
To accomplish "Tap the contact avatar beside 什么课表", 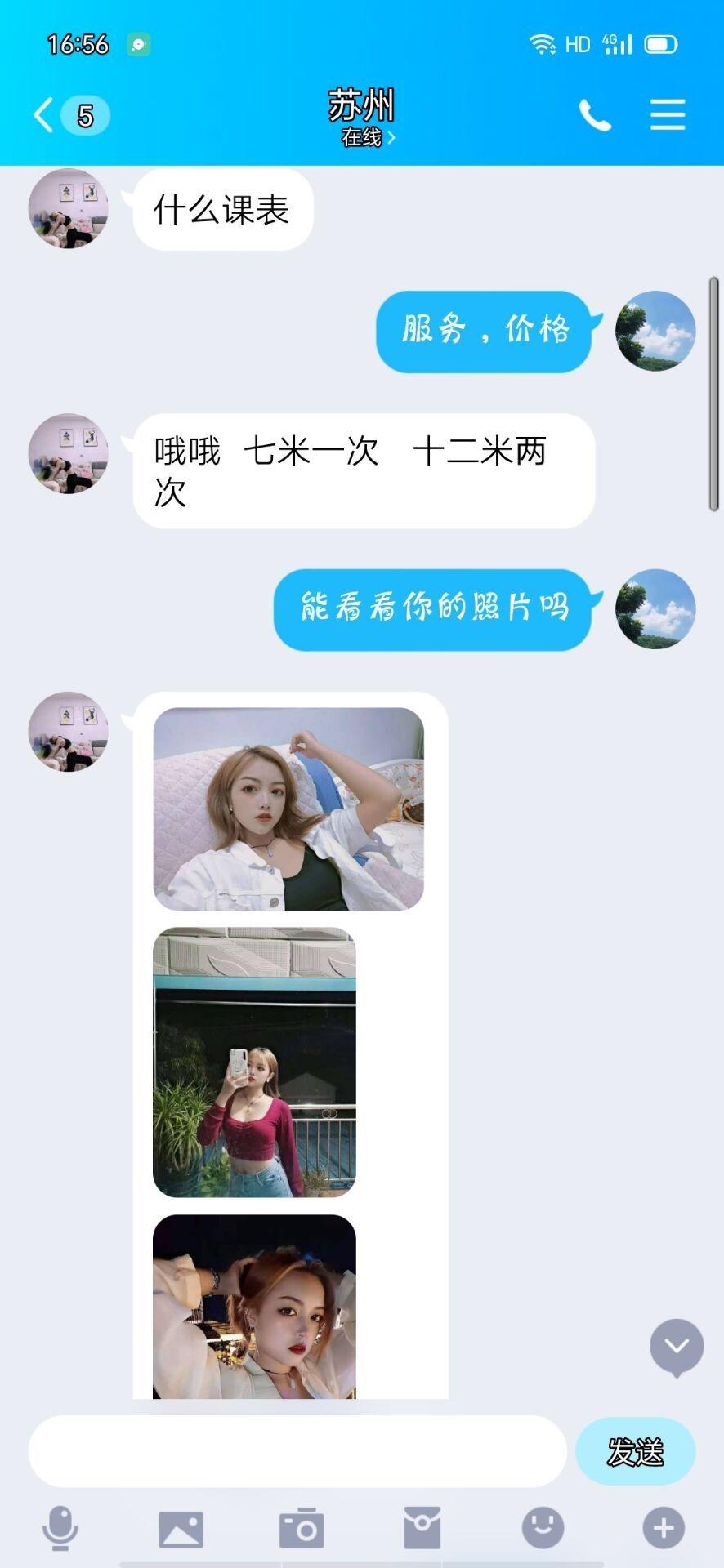I will pyautogui.click(x=69, y=208).
